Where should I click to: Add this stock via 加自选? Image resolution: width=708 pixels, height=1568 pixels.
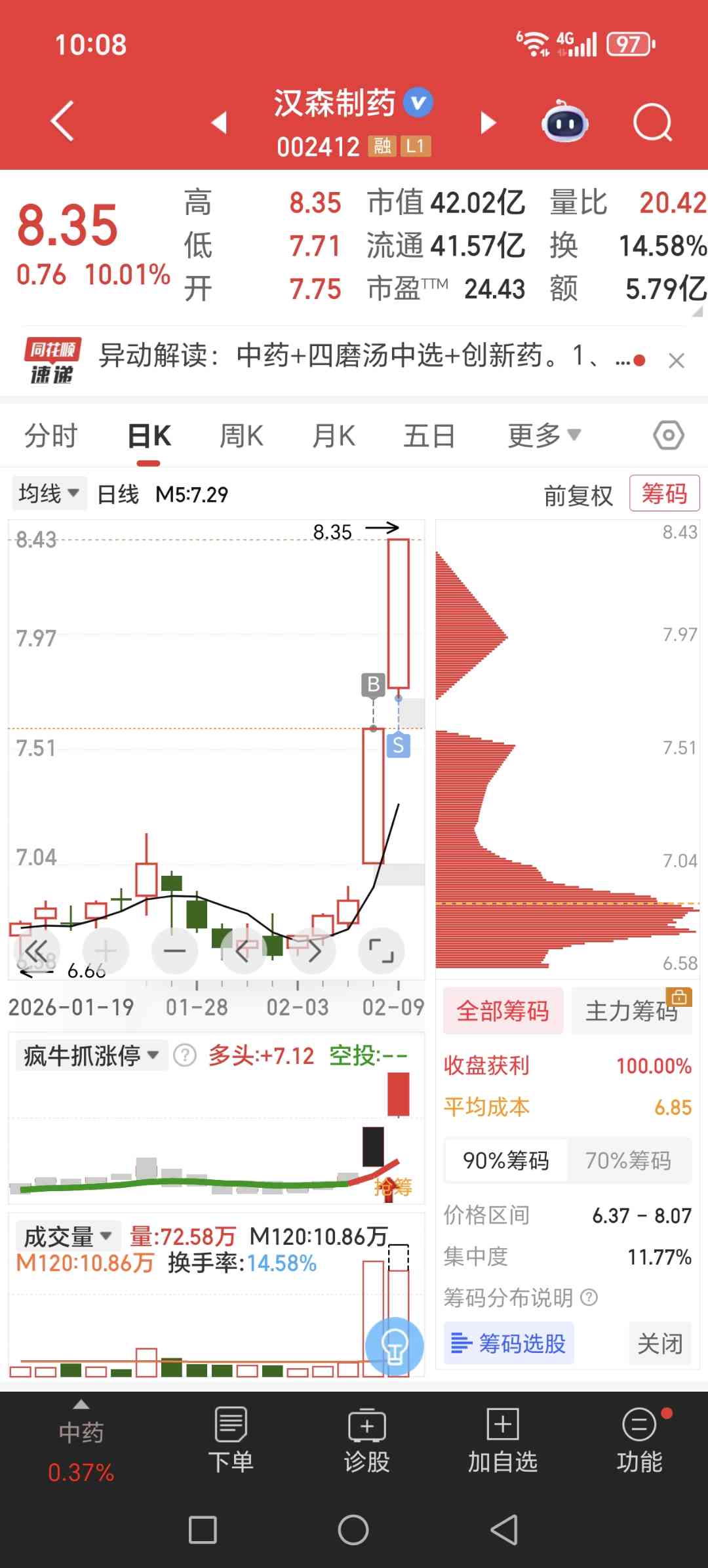pos(503,1439)
